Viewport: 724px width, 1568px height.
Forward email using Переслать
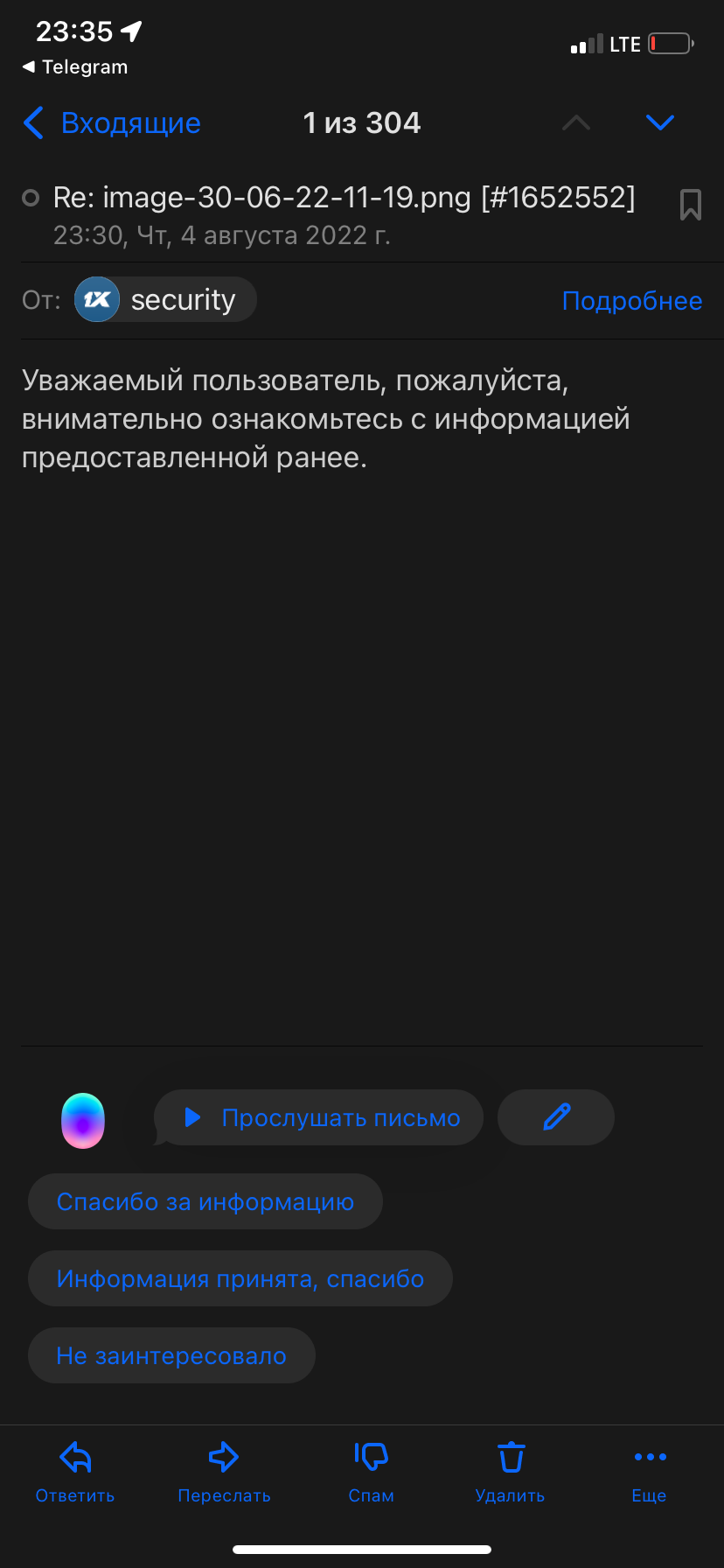pyautogui.click(x=224, y=1471)
